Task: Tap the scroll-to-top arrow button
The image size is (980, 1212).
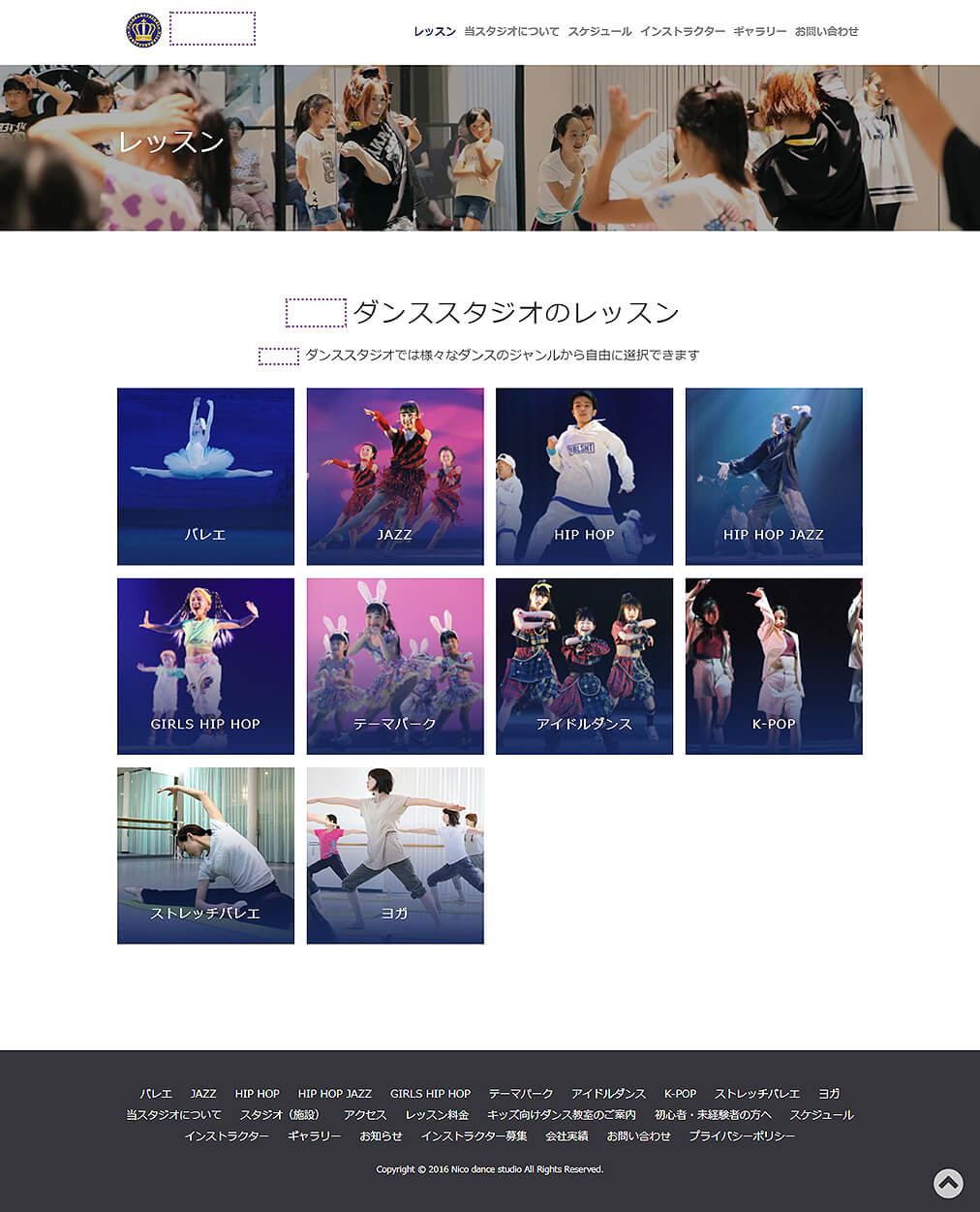Action: pos(948,1183)
